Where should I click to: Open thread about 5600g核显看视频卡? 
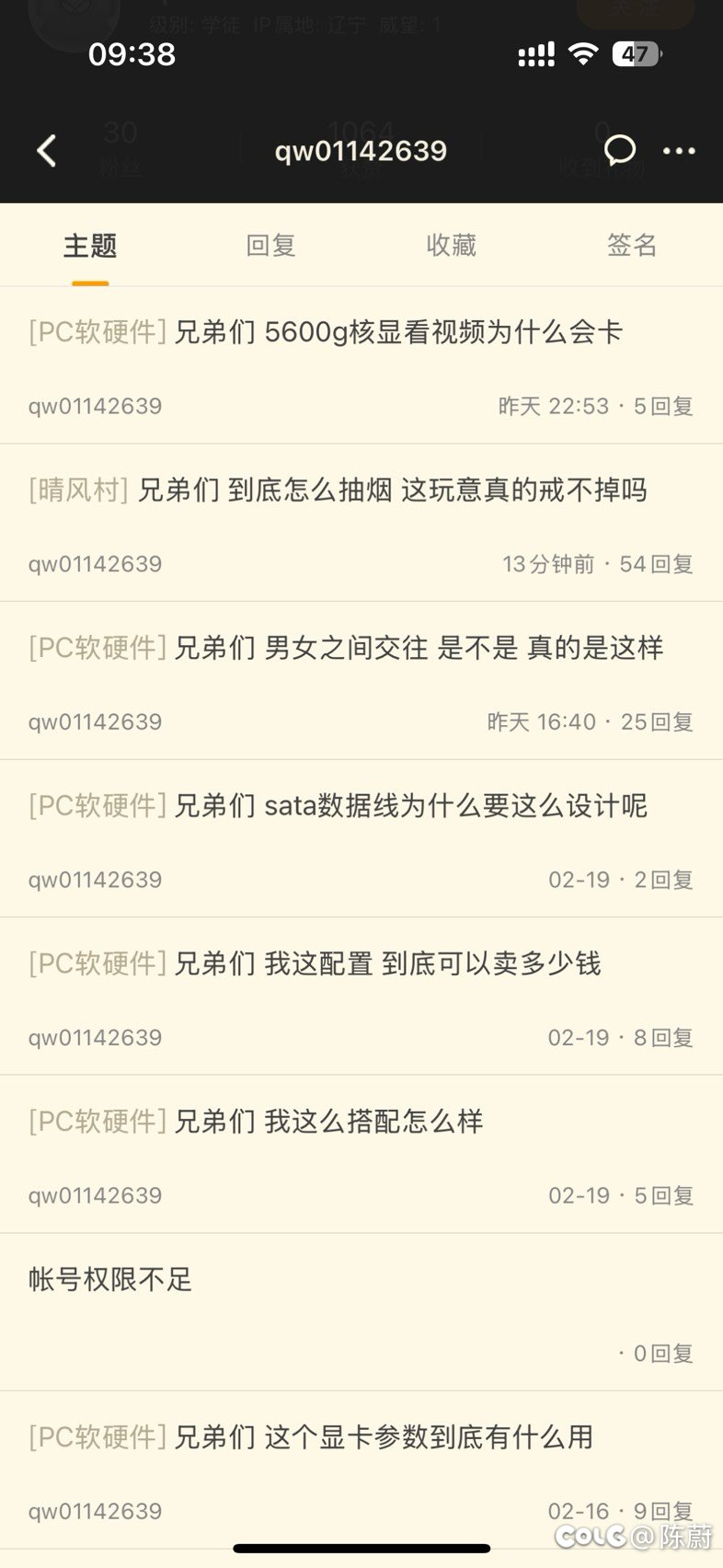point(361,366)
